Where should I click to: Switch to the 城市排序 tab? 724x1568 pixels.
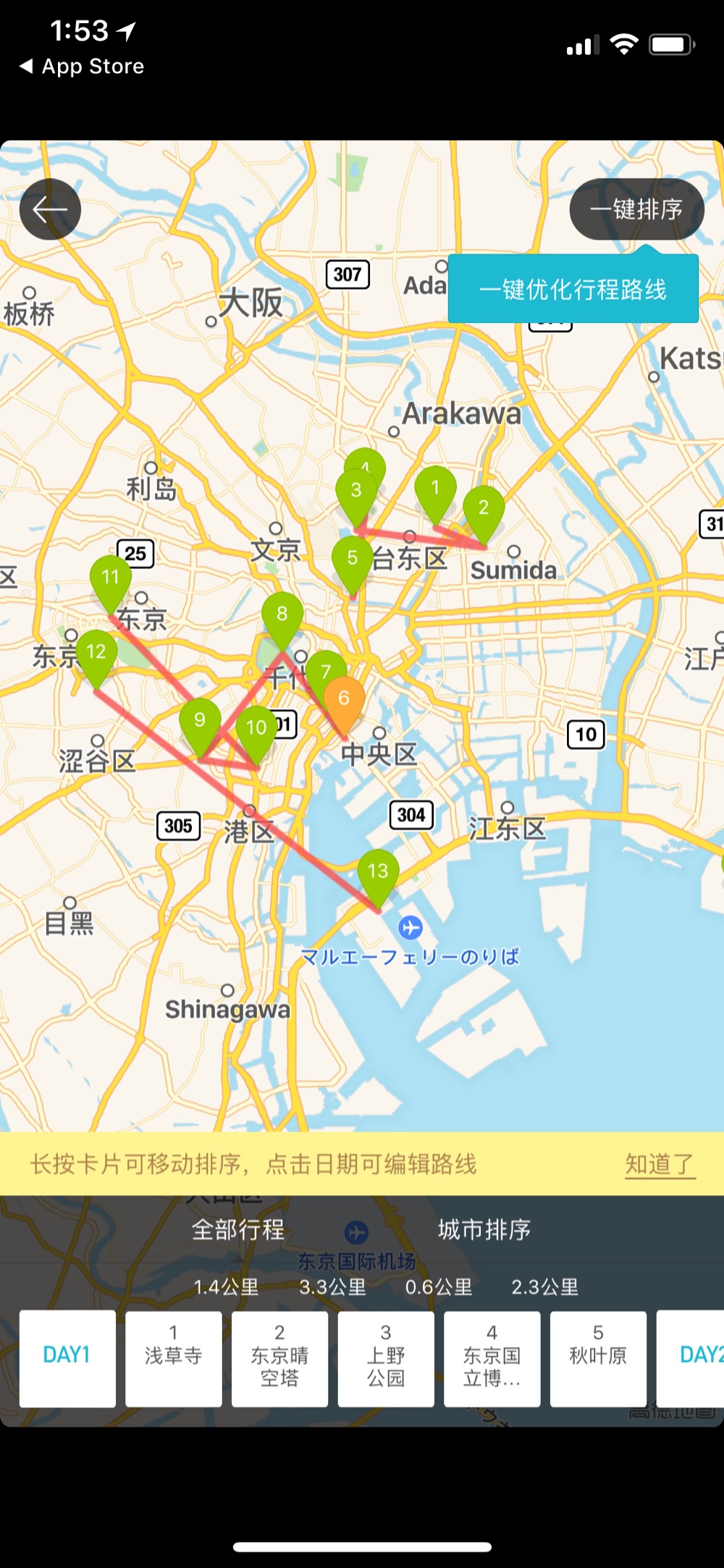[484, 1230]
